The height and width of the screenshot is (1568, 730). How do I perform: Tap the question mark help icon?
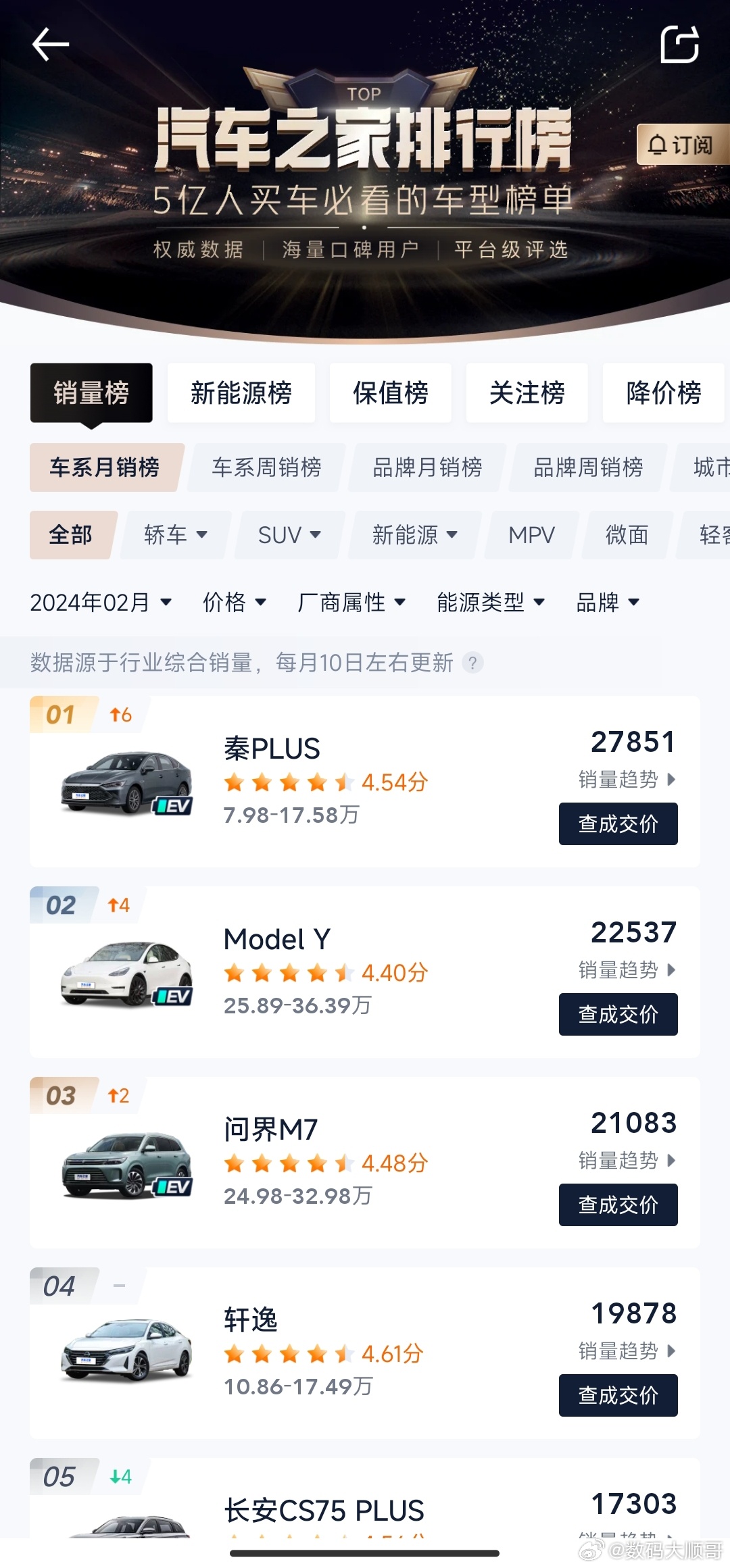[x=472, y=663]
